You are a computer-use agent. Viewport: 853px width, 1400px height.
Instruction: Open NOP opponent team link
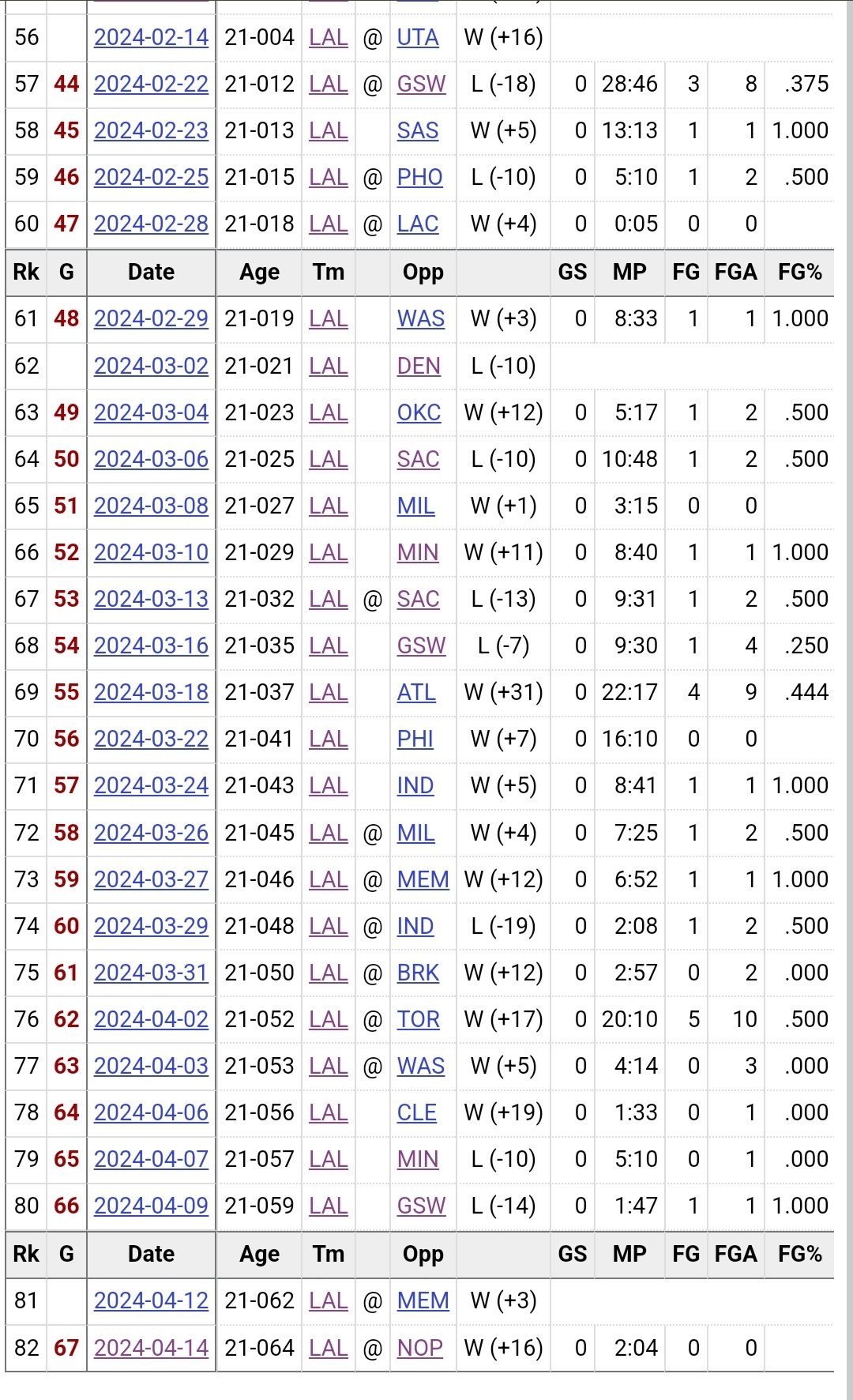419,1348
